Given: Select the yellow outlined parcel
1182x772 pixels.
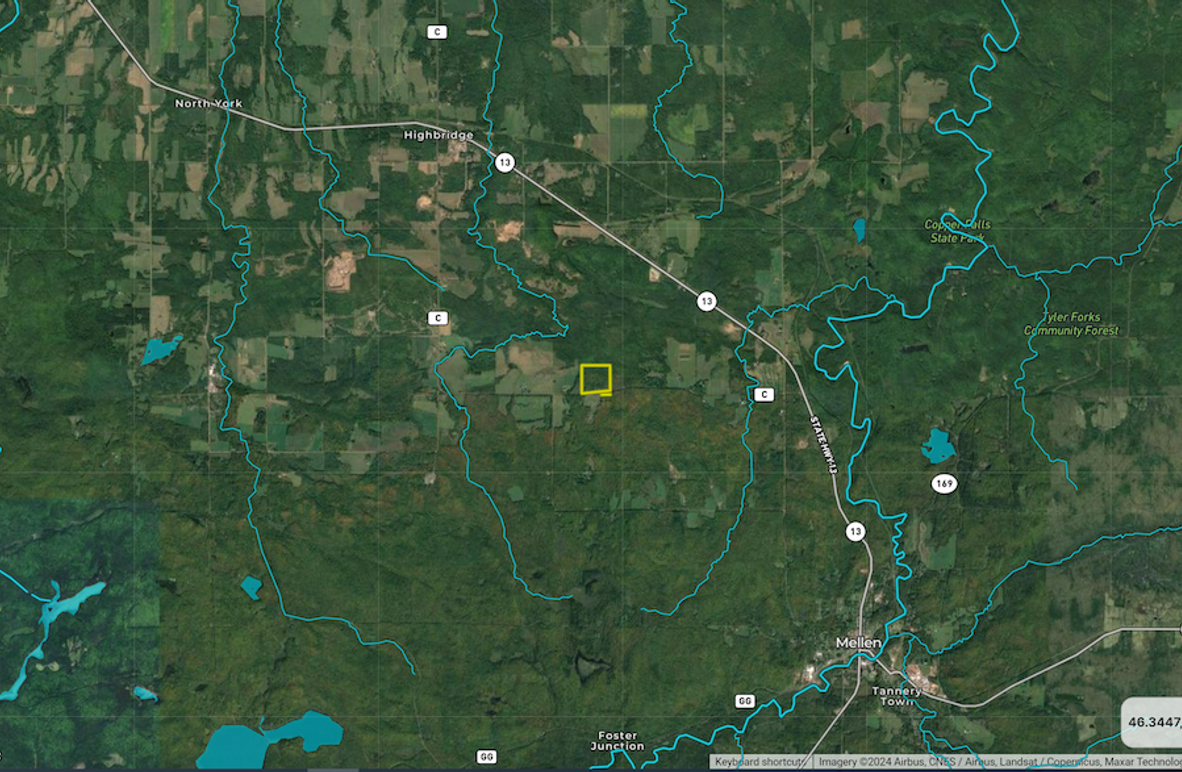Looking at the screenshot, I should tap(596, 379).
